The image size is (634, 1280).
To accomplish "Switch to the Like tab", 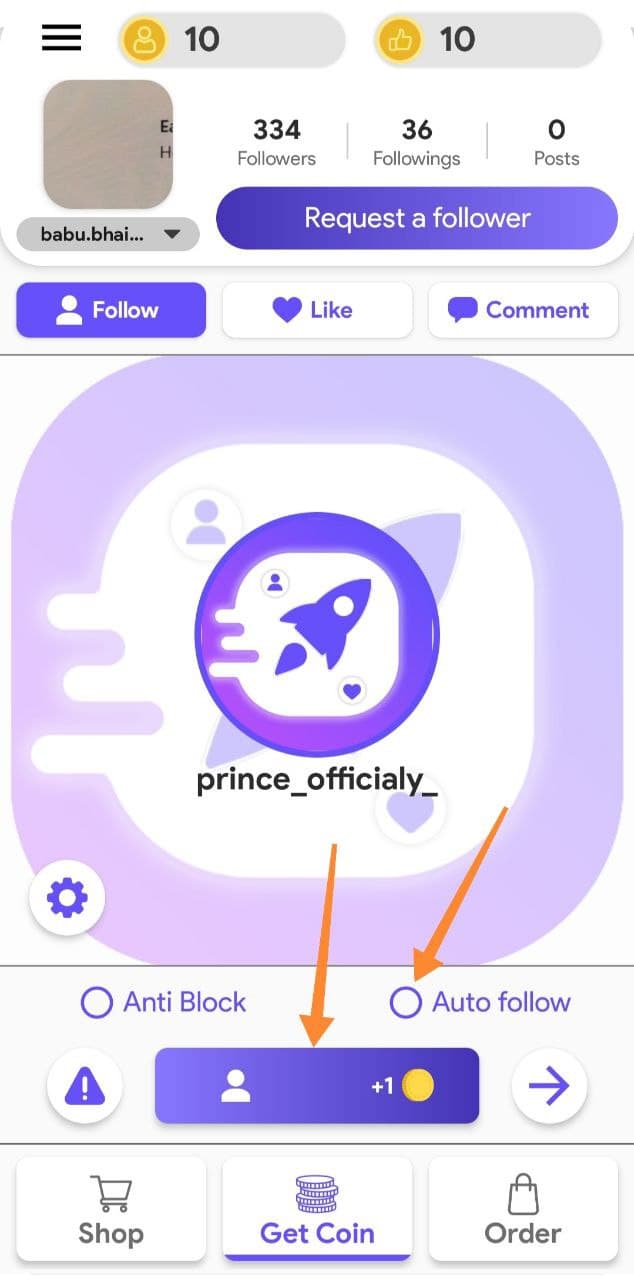I will tap(316, 310).
